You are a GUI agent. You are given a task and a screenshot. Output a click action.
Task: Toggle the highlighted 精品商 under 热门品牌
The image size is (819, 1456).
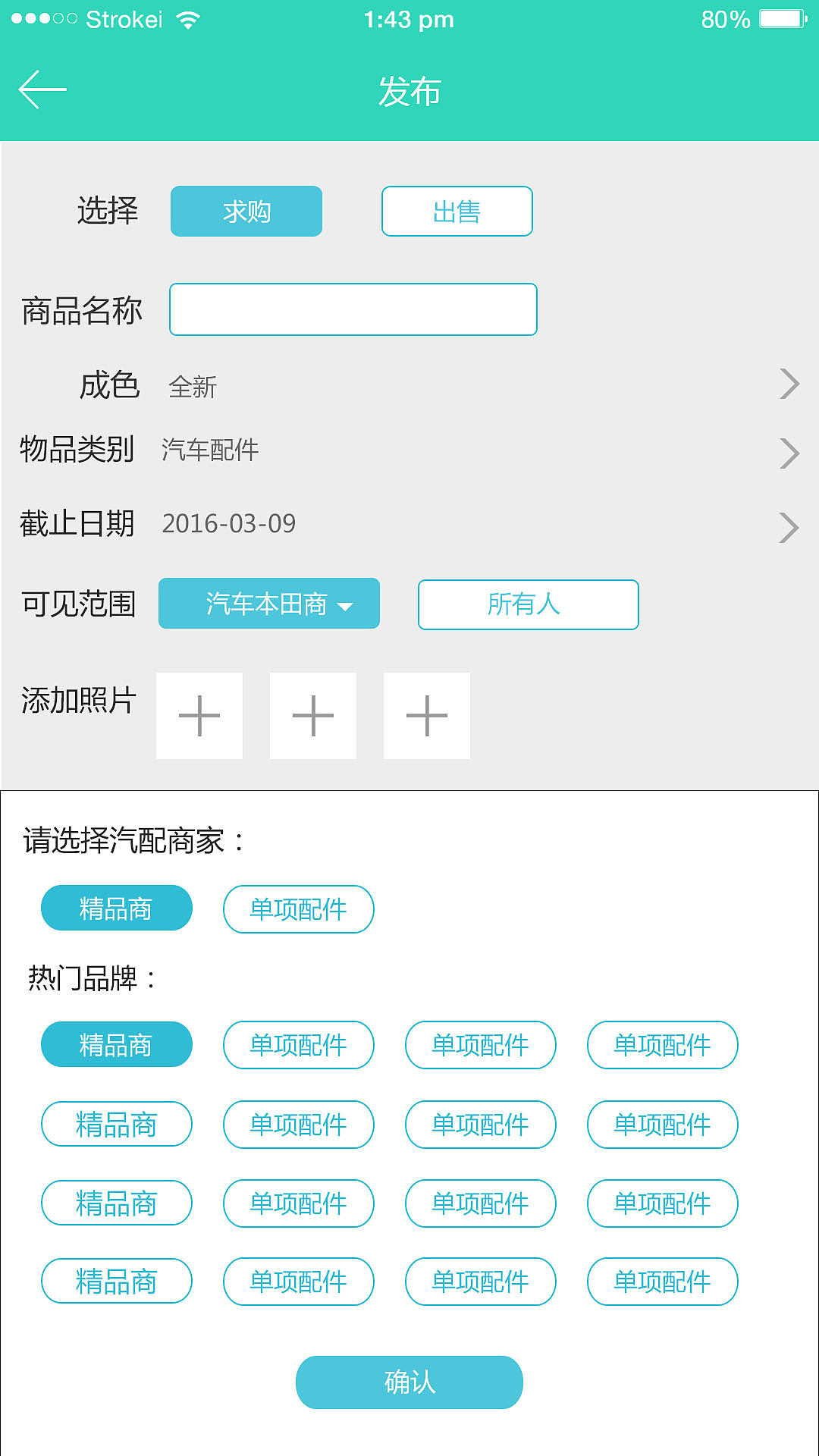(x=115, y=1044)
